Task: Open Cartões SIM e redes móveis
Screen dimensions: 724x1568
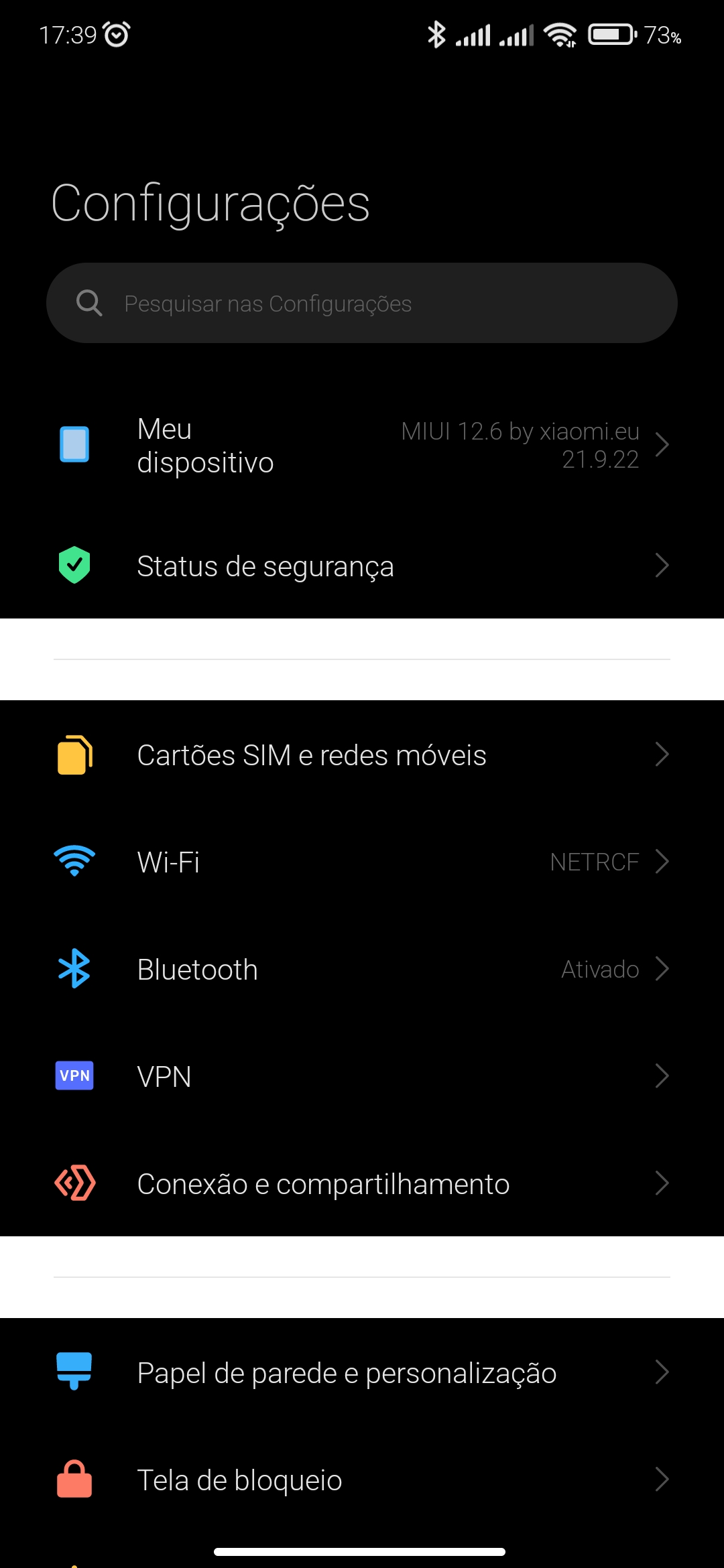Action: (x=362, y=755)
